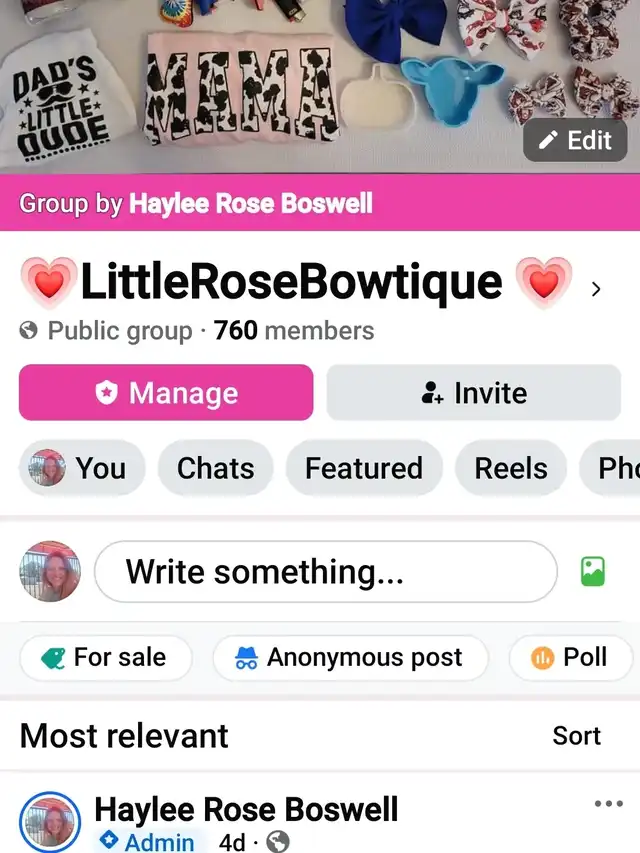Screen dimensions: 640x853
Task: View the author name Haylee Rose Boswell on the post
Action: point(246,809)
